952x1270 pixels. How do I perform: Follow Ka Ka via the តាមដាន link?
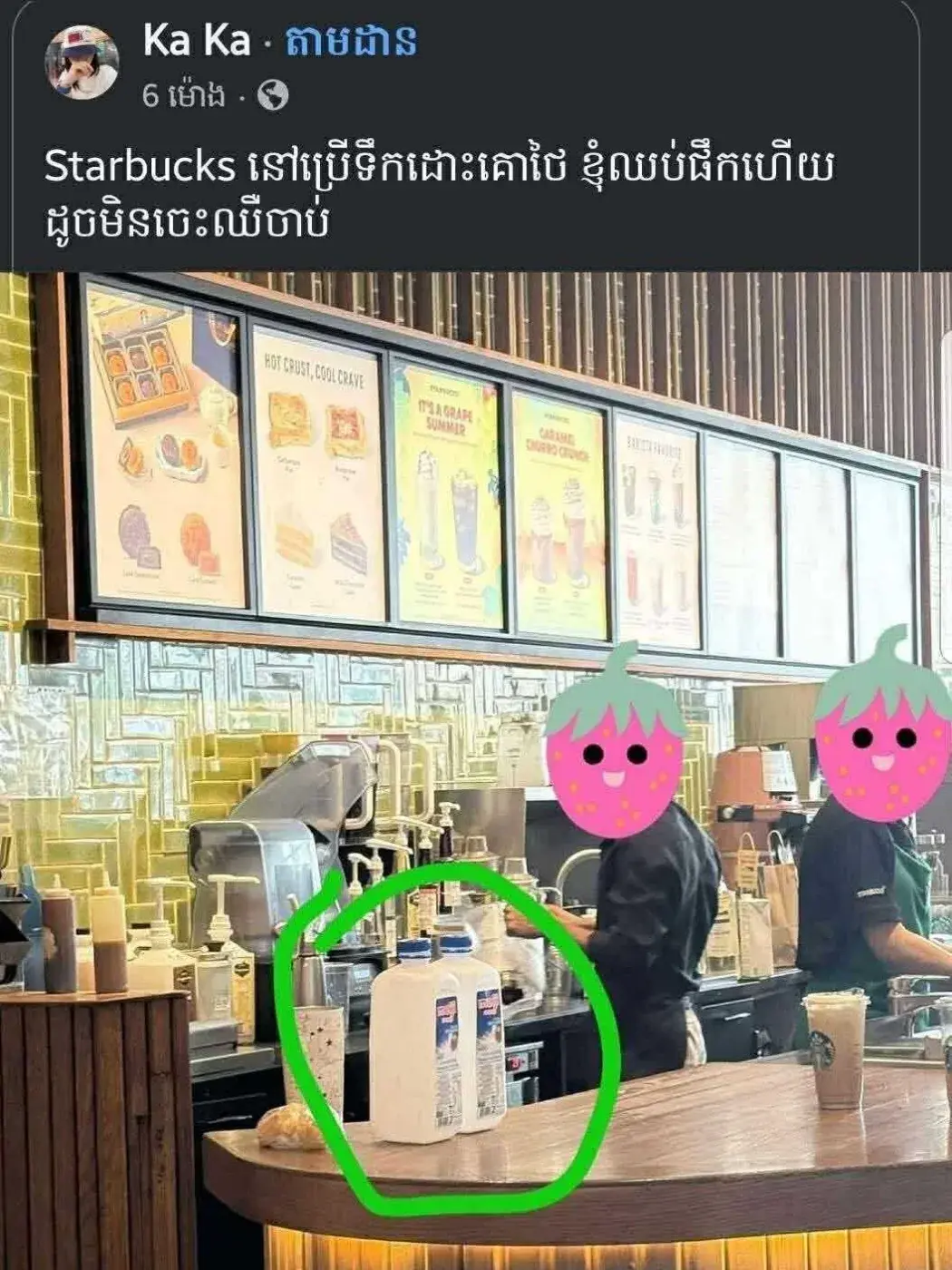click(351, 42)
